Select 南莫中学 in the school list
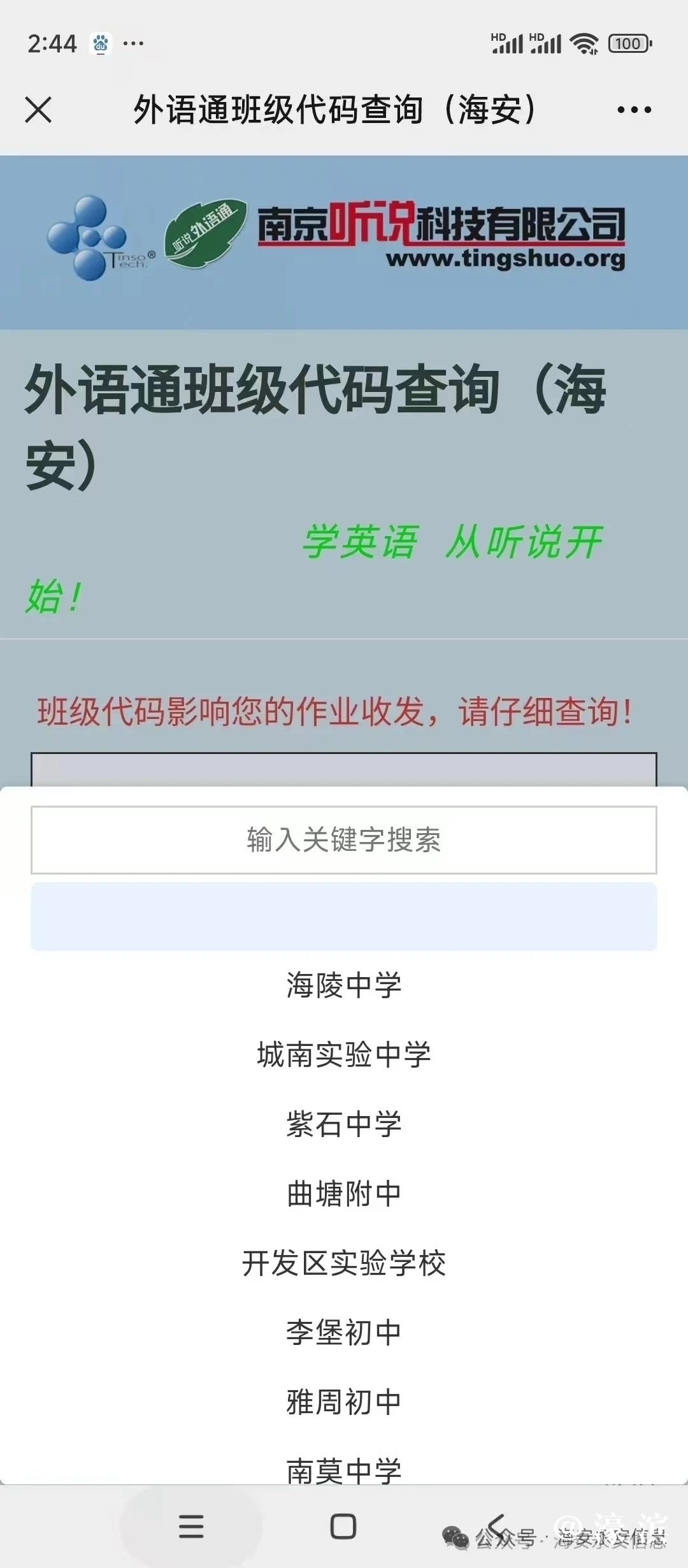Image resolution: width=688 pixels, height=1568 pixels. [x=344, y=1469]
